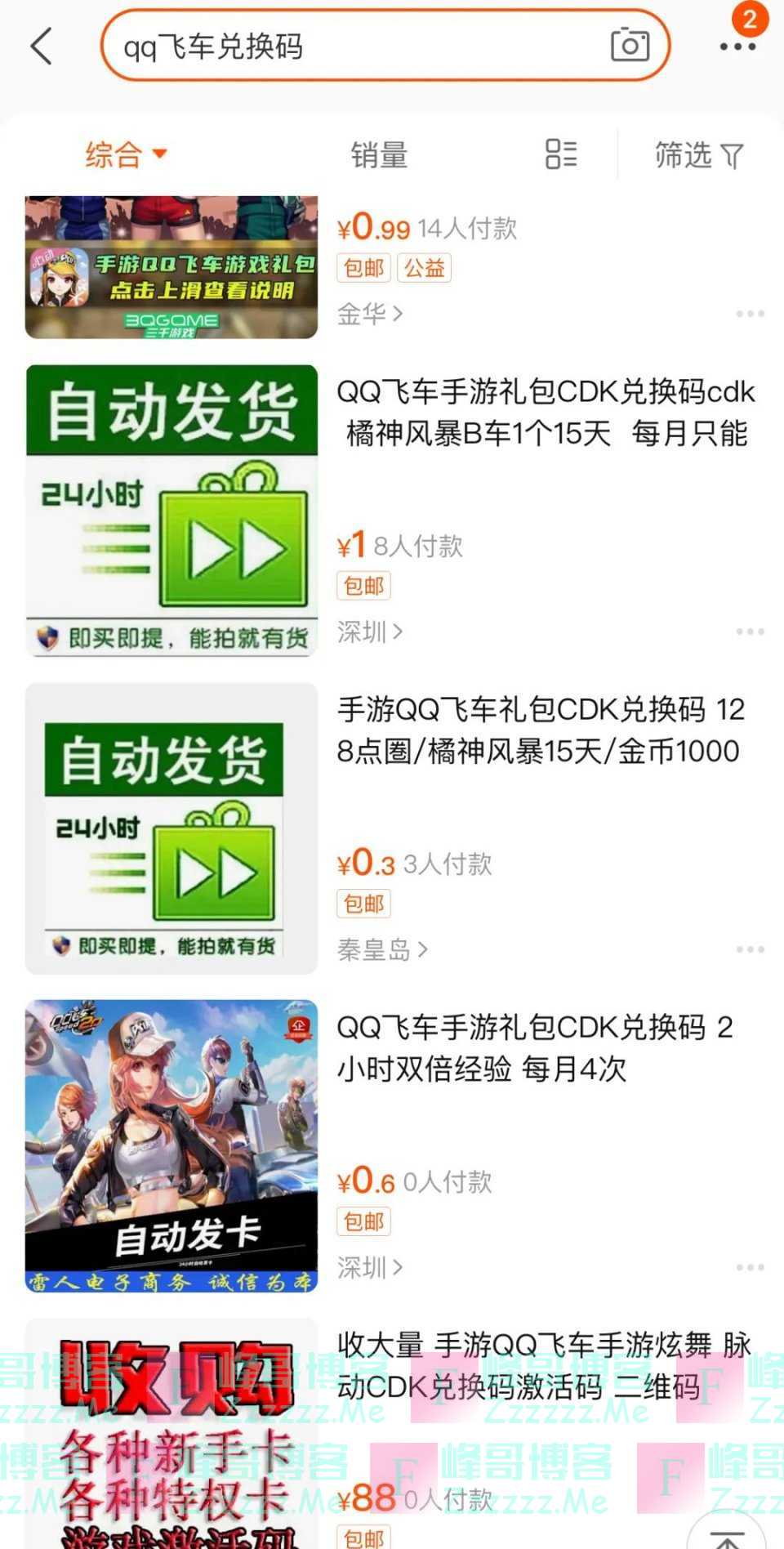Open the 2小时双倍经验 product listing

coord(535,1048)
